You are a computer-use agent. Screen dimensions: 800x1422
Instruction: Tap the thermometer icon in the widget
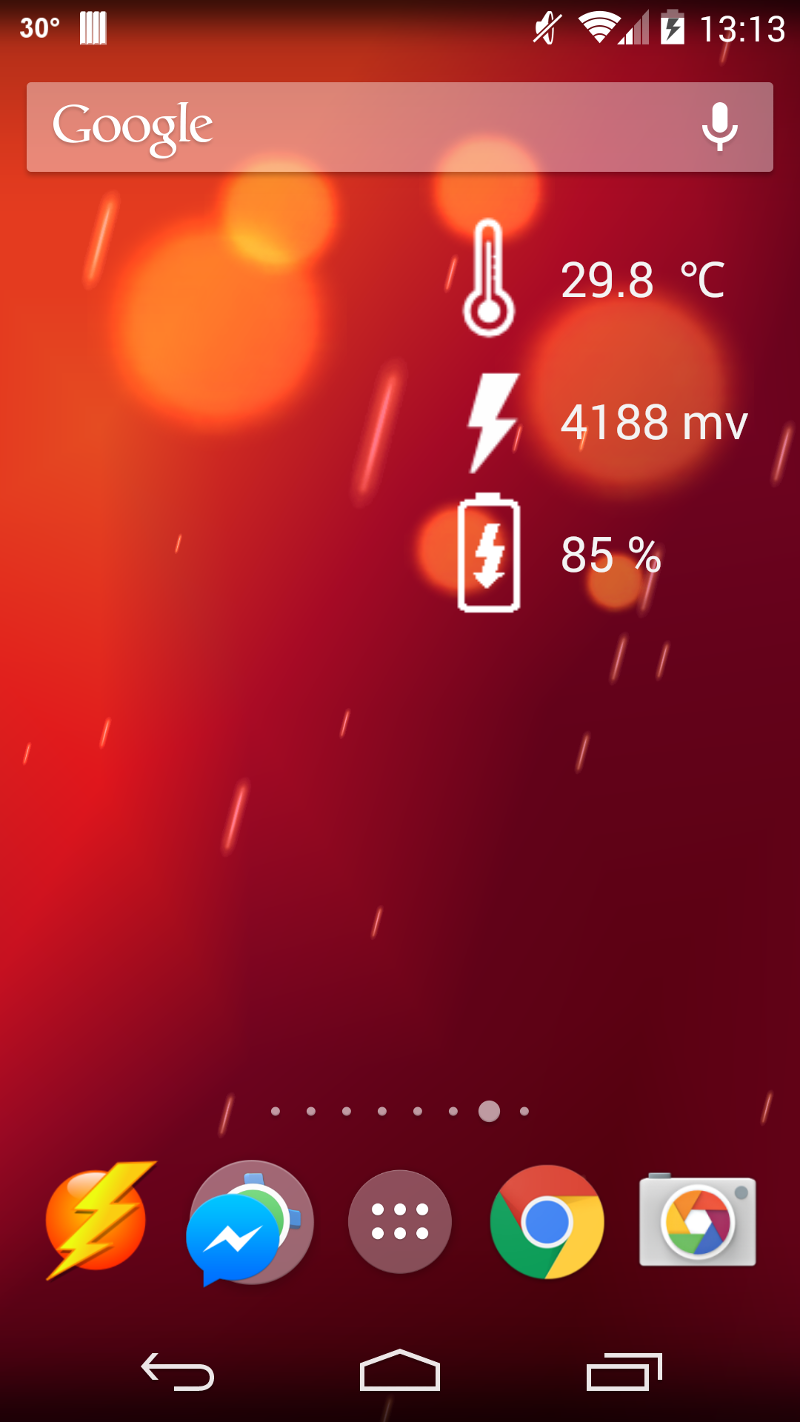487,275
